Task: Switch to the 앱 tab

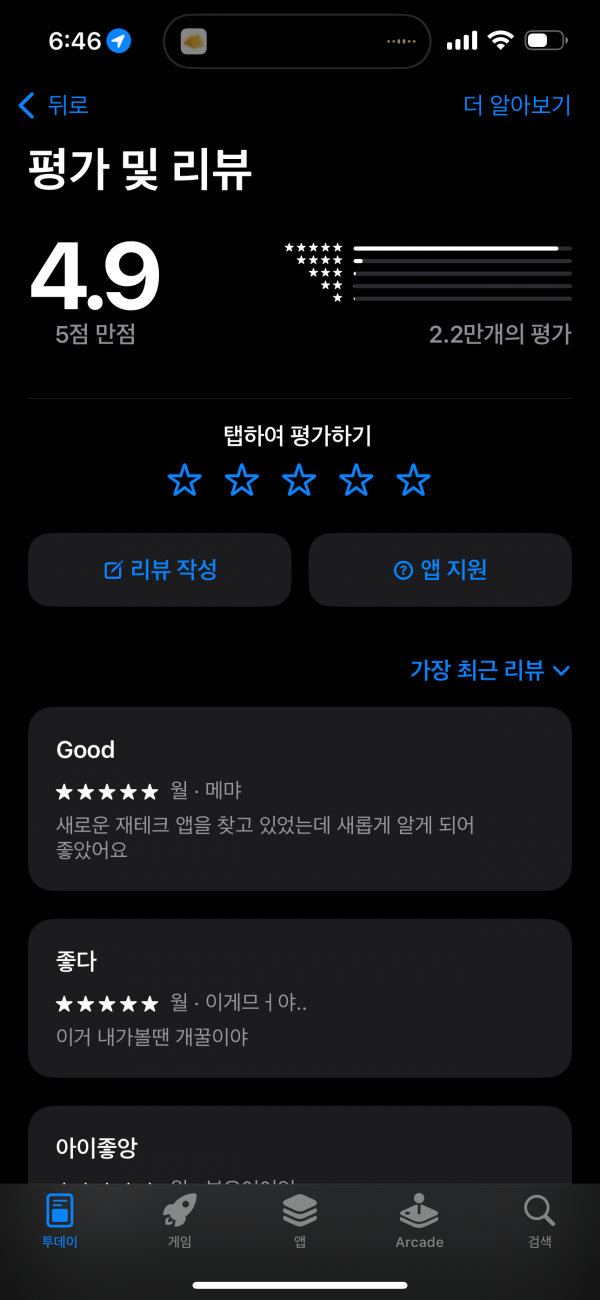Action: pyautogui.click(x=300, y=1222)
